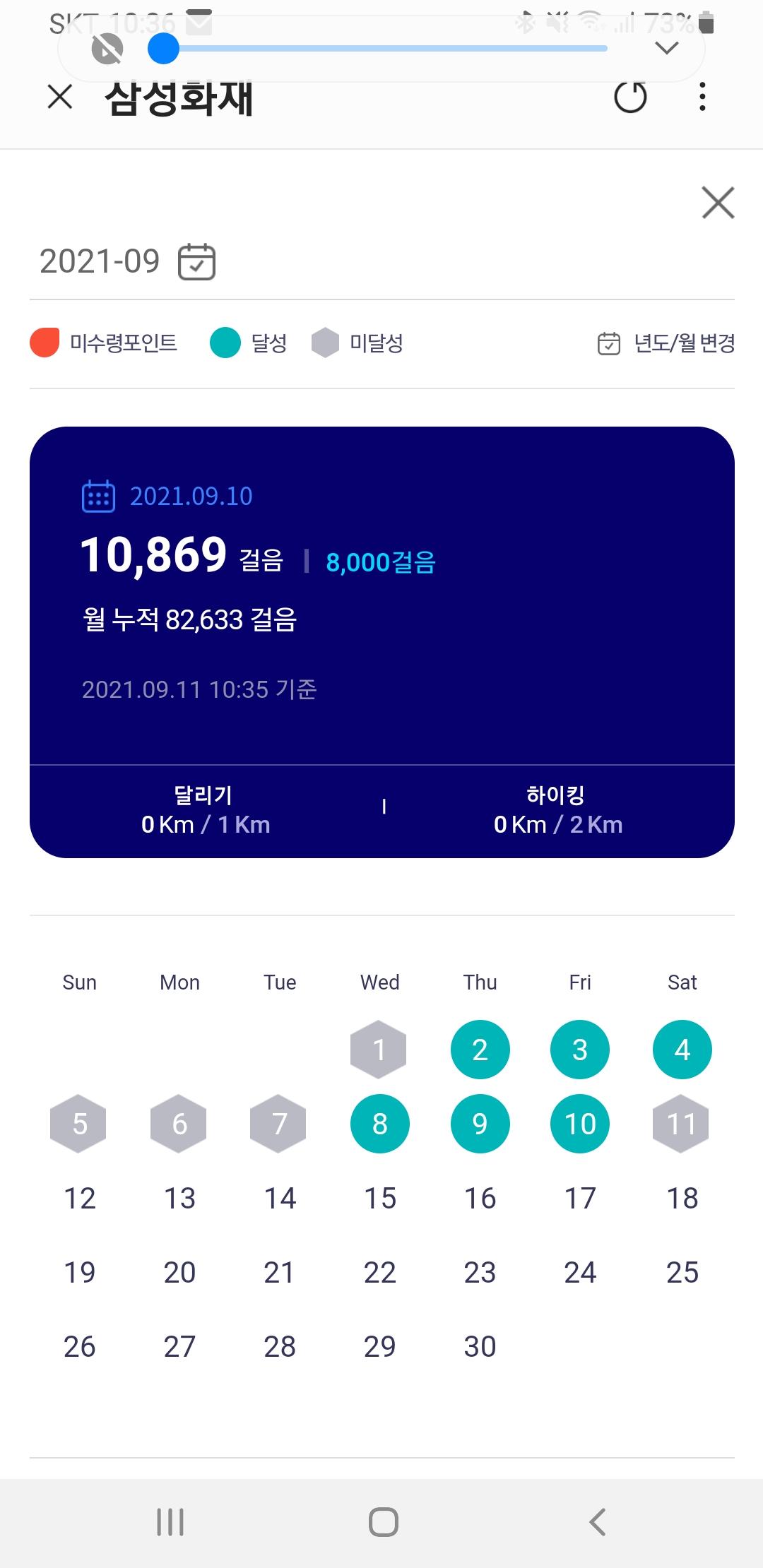Screen dimensions: 763x1568
Task: Open recent apps from the navigation bar
Action: (170, 1521)
